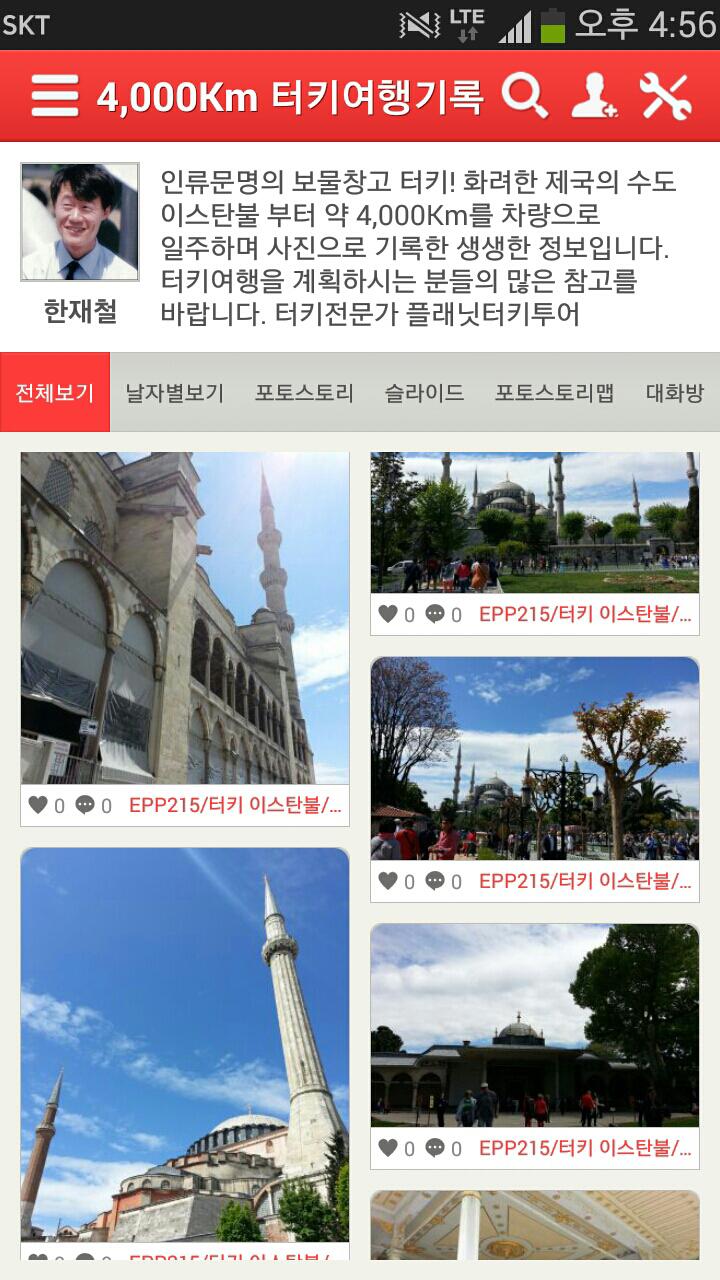Open the tools settings icon
The width and height of the screenshot is (720, 1280).
[665, 97]
